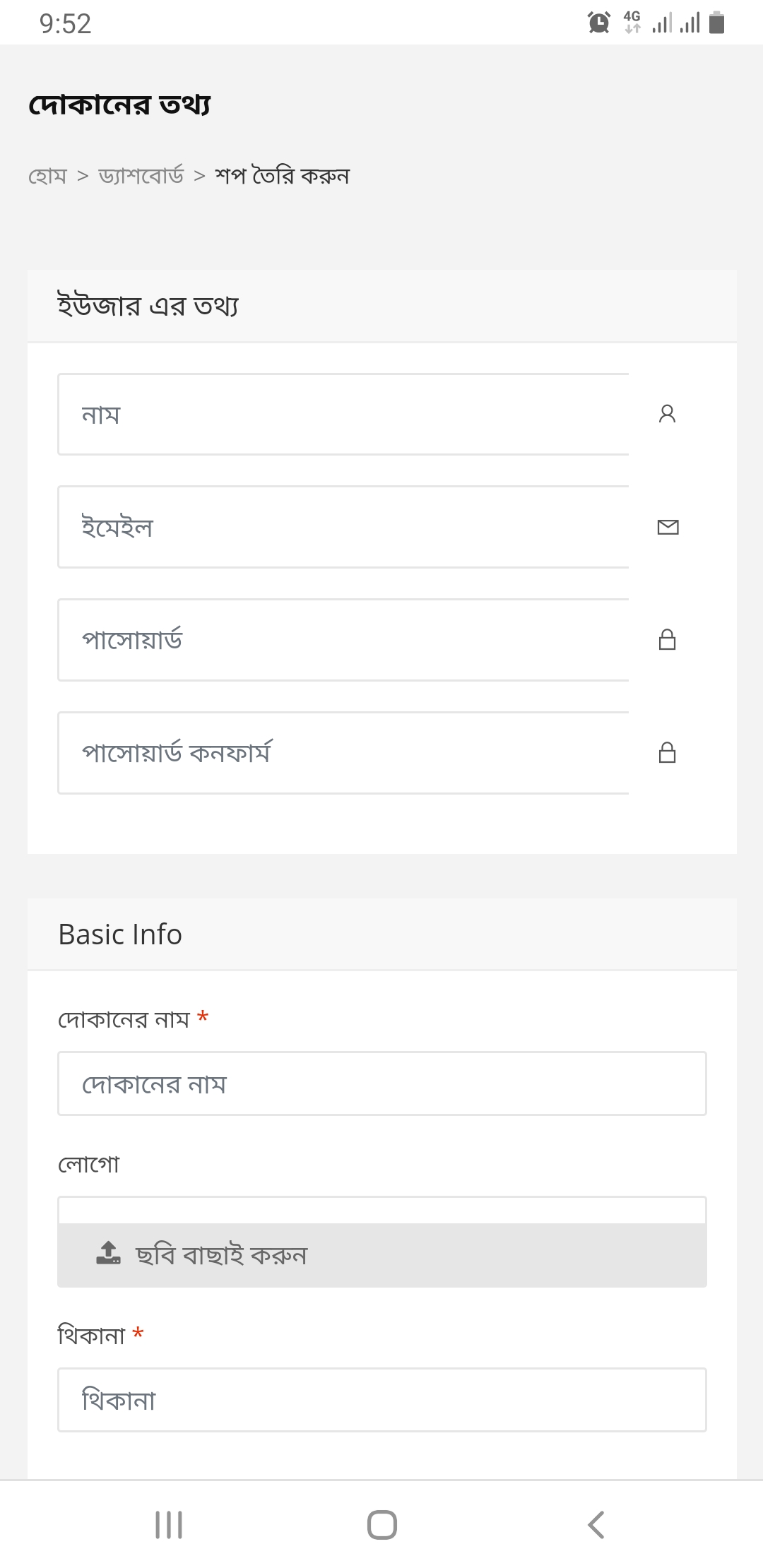Tap ছবি বাছাই করুন upload button
Screen dimensions: 763x1568
pyautogui.click(x=382, y=1255)
